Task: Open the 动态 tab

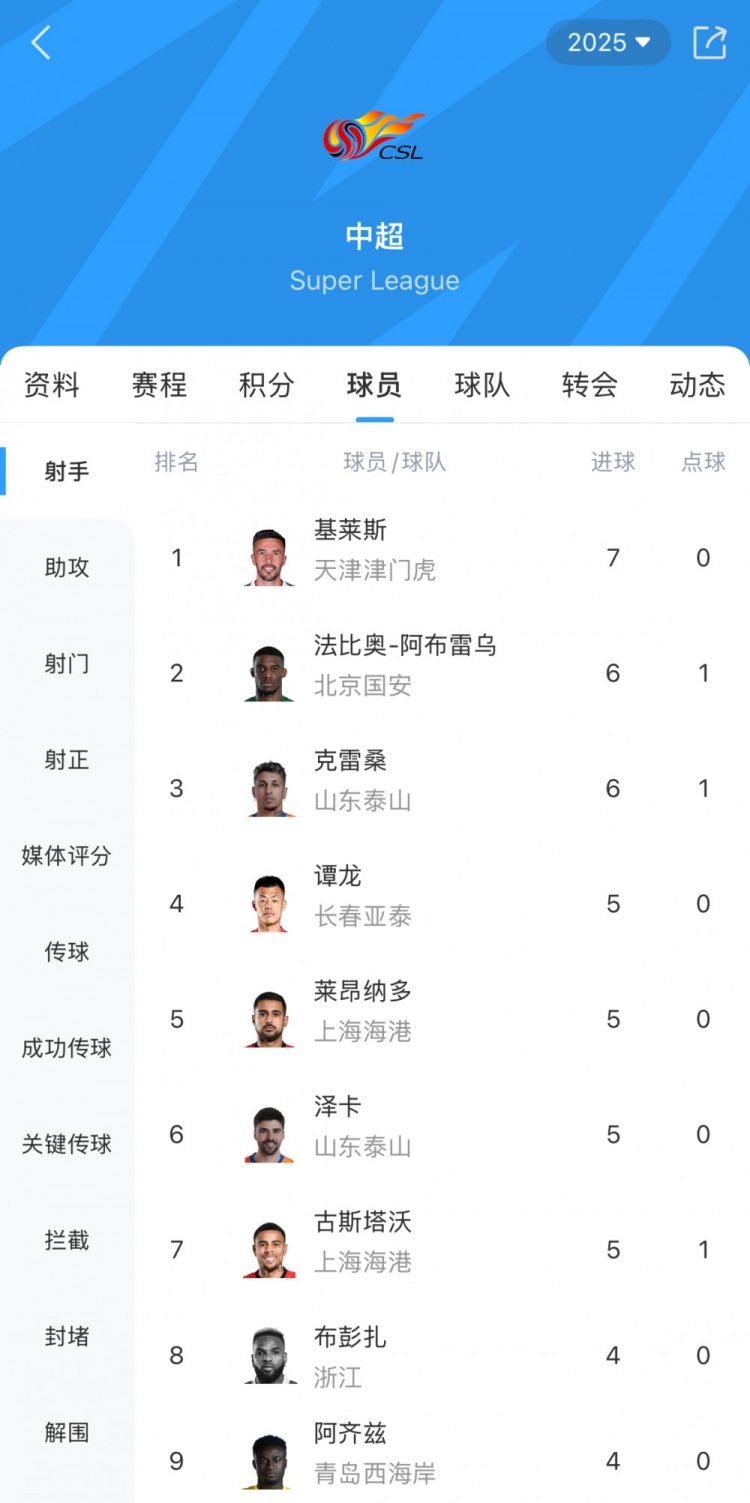Action: (697, 385)
